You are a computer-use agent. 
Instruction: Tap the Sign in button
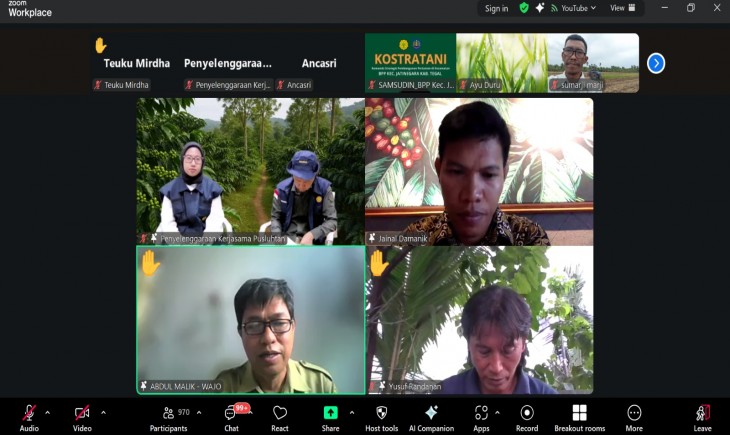tap(496, 8)
